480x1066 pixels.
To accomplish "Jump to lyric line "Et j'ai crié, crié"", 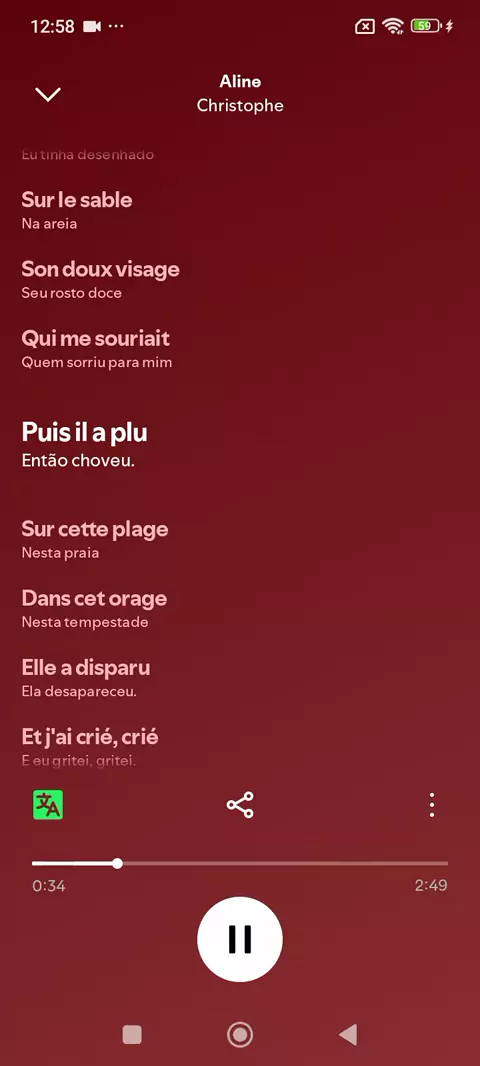I will 90,736.
